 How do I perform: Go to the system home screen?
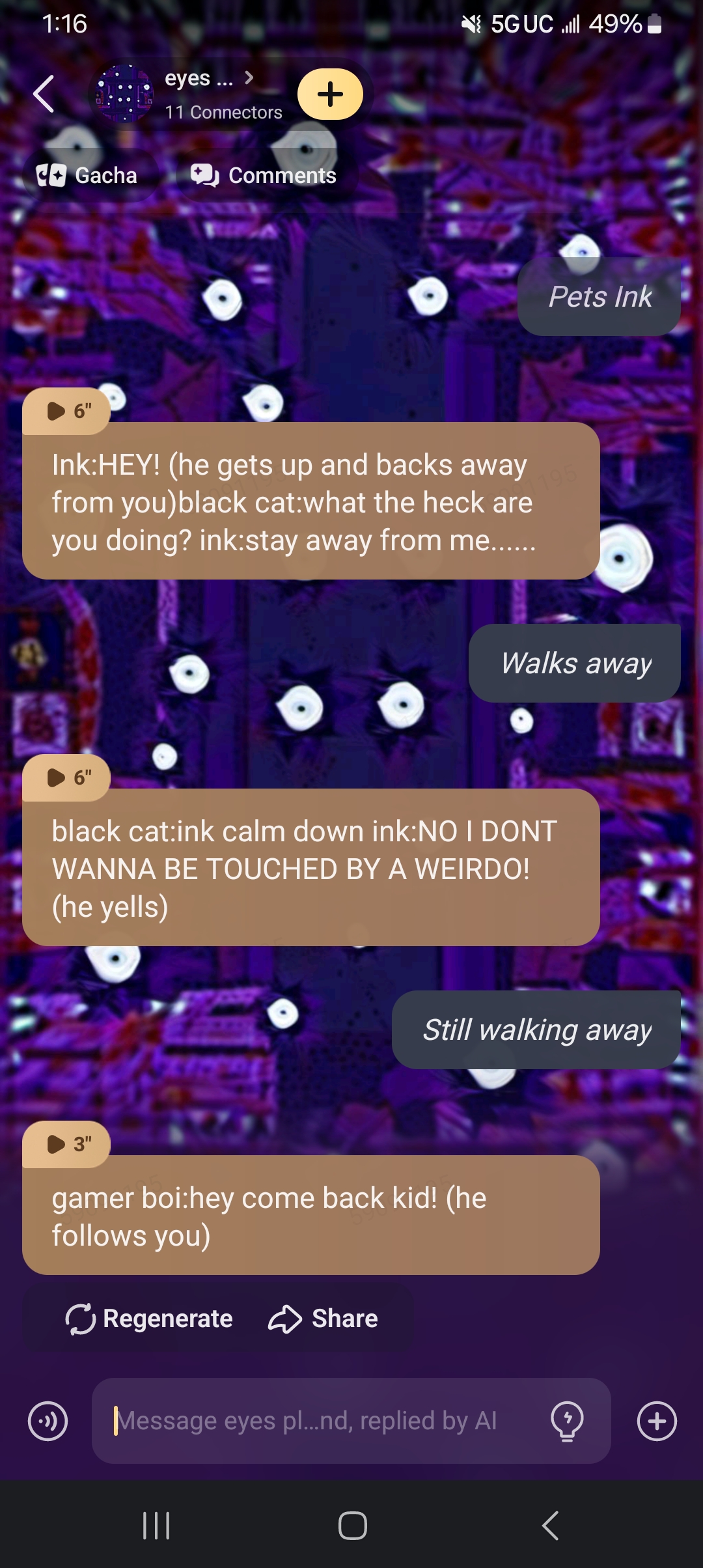click(x=352, y=1525)
